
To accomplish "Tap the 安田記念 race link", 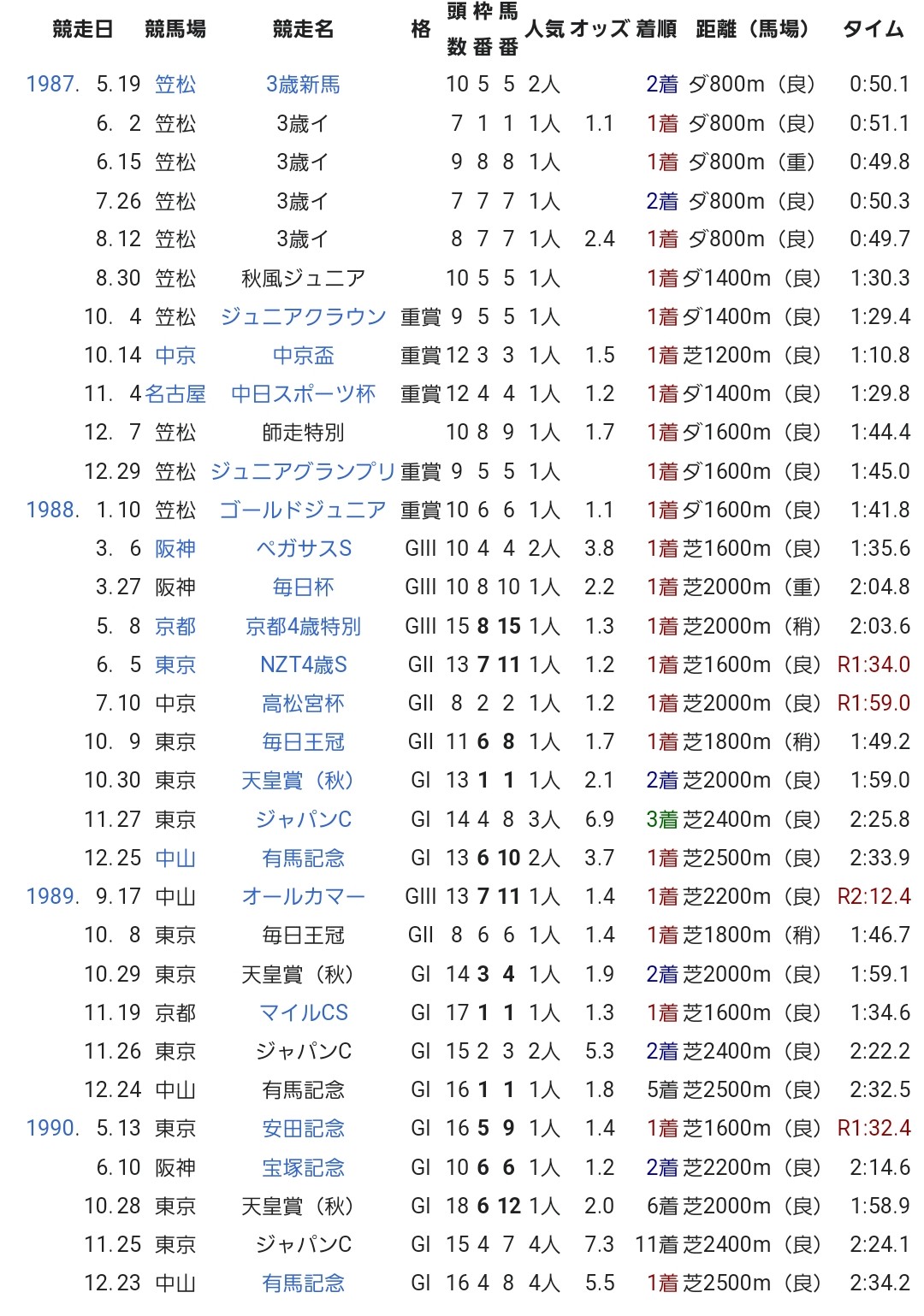I will [303, 1128].
